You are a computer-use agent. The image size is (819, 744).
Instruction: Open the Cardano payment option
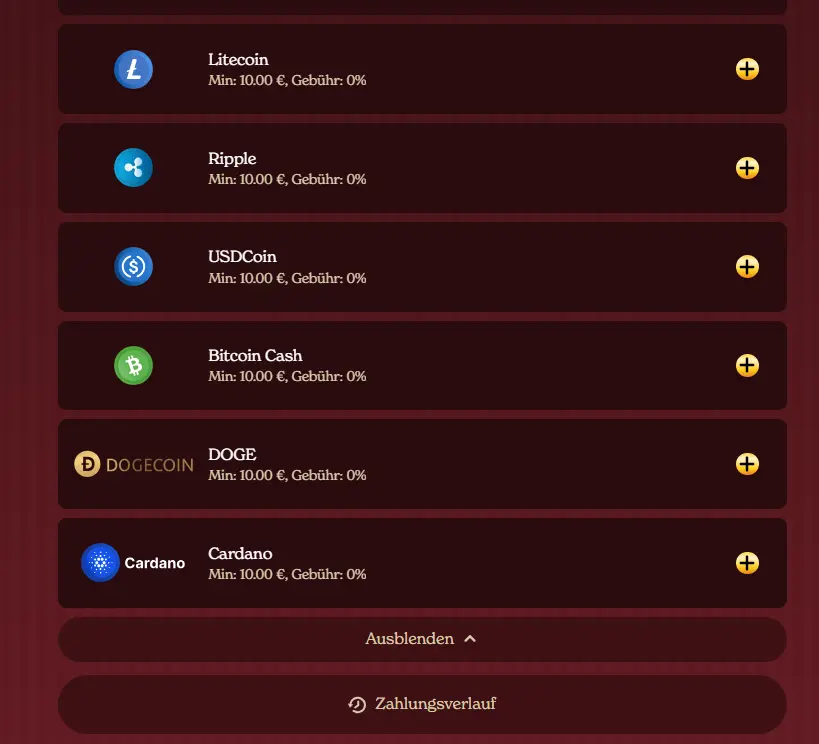pyautogui.click(x=422, y=563)
